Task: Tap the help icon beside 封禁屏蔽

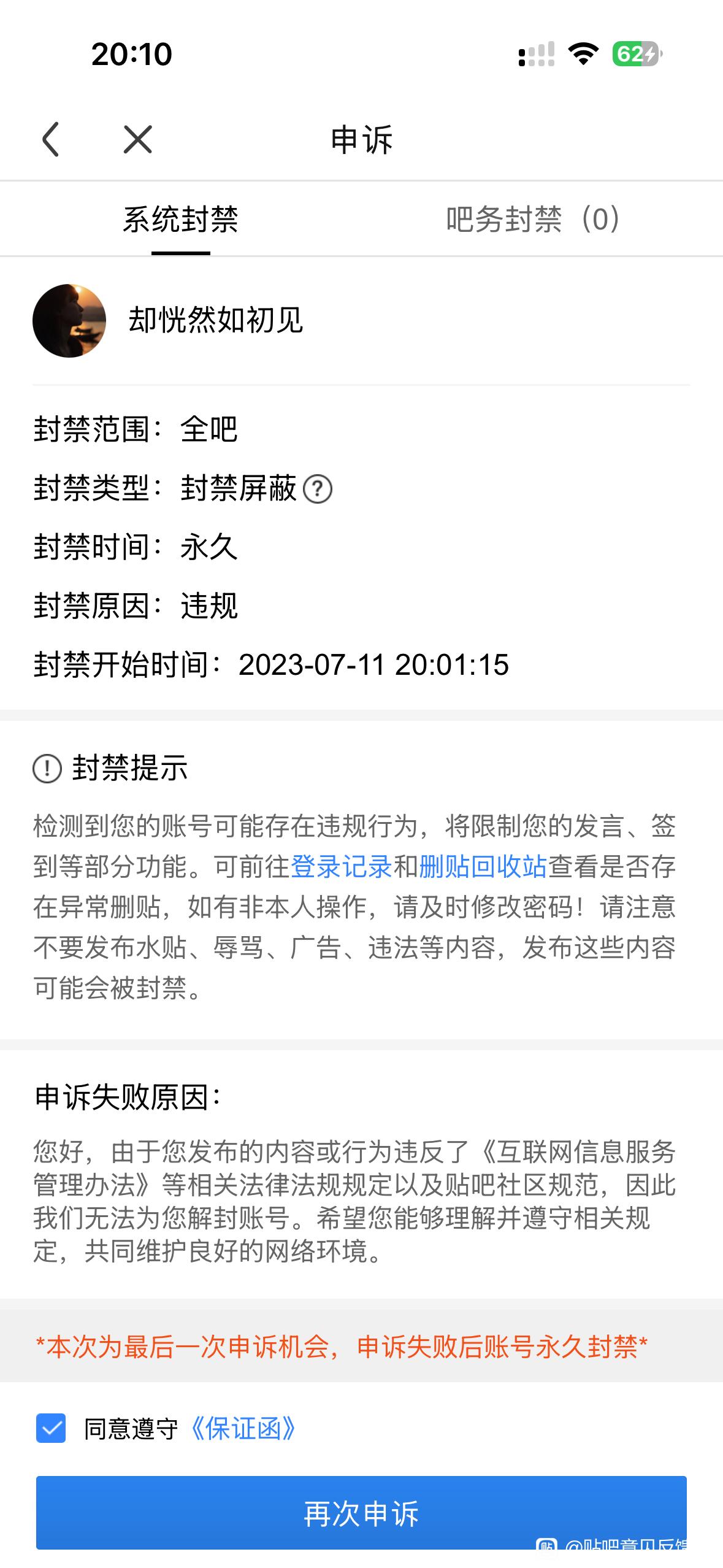Action: 318,489
